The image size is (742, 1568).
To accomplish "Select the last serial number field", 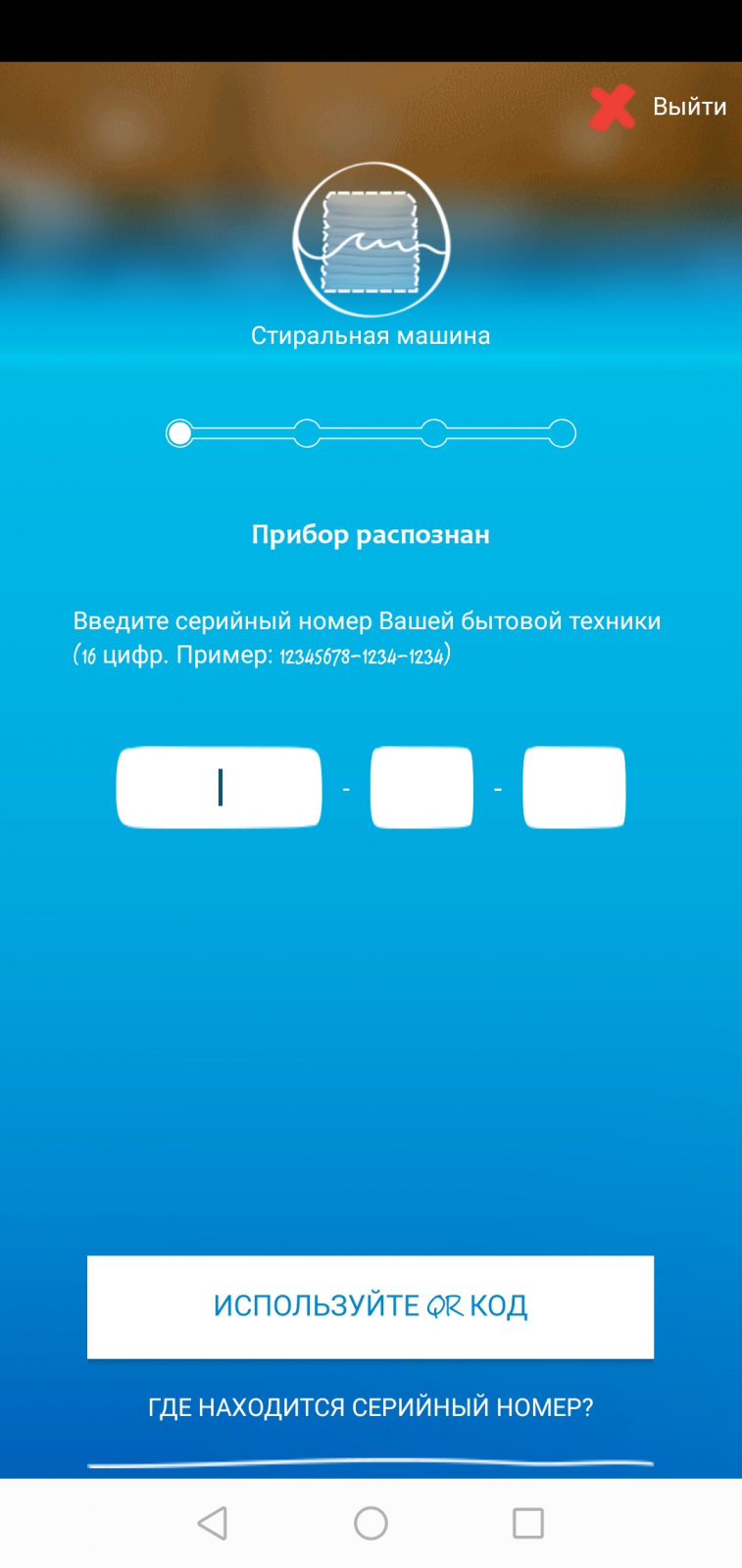I will [574, 788].
